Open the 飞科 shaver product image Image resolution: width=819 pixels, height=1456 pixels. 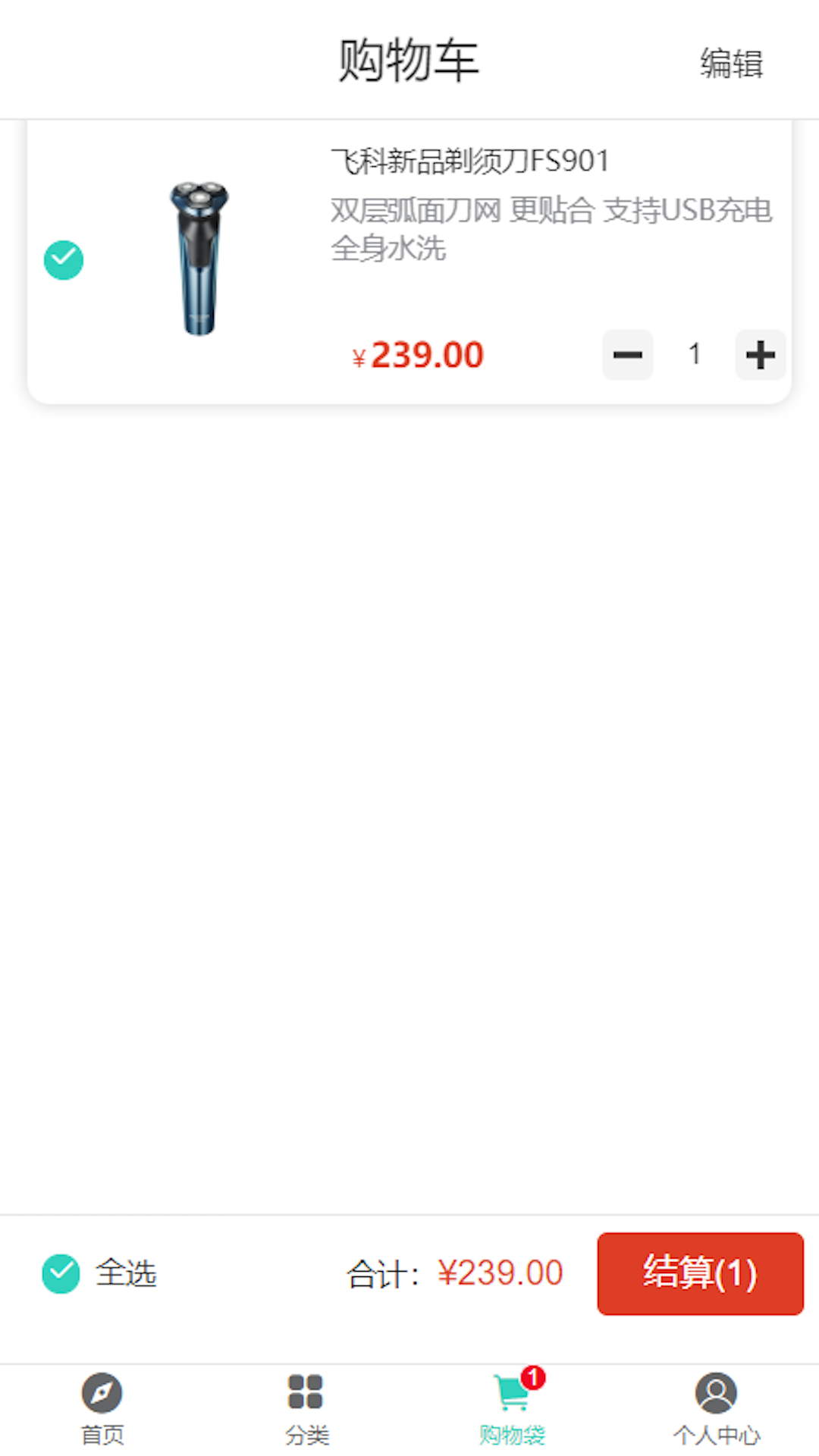pos(199,259)
